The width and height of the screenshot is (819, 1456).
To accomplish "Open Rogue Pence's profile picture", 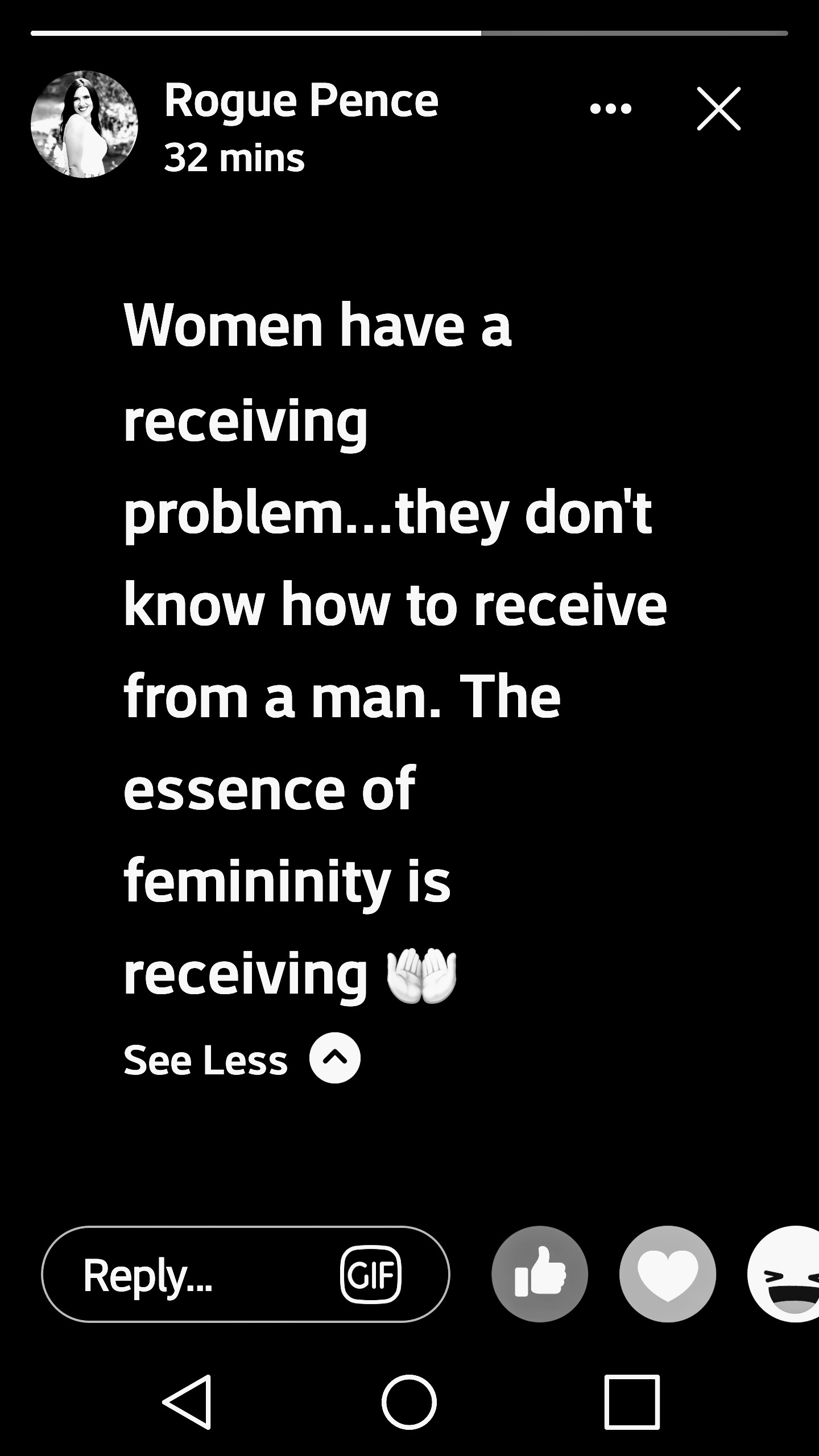I will (x=84, y=124).
